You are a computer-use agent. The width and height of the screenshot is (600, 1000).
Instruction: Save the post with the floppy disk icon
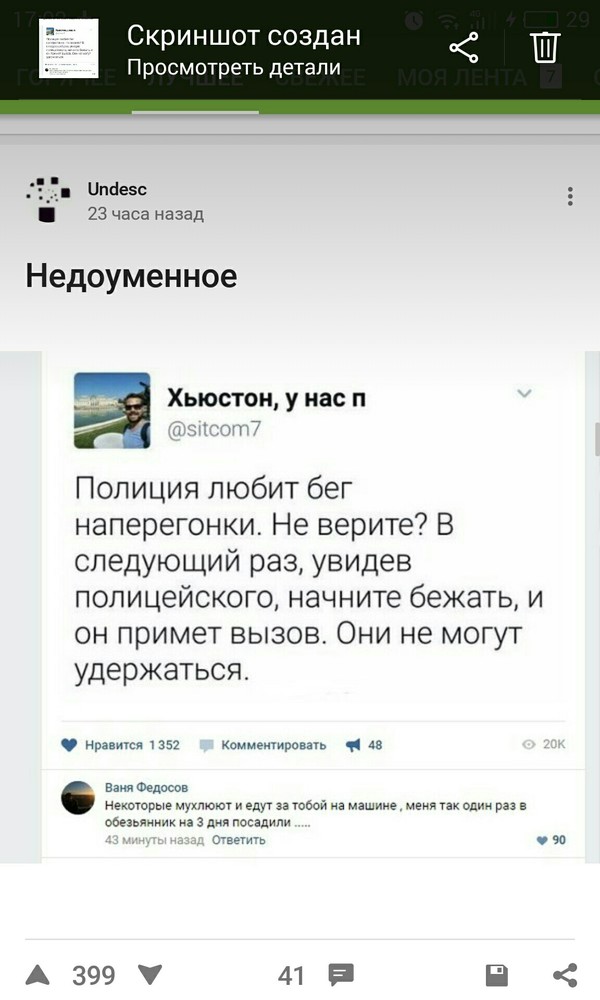coord(496,975)
